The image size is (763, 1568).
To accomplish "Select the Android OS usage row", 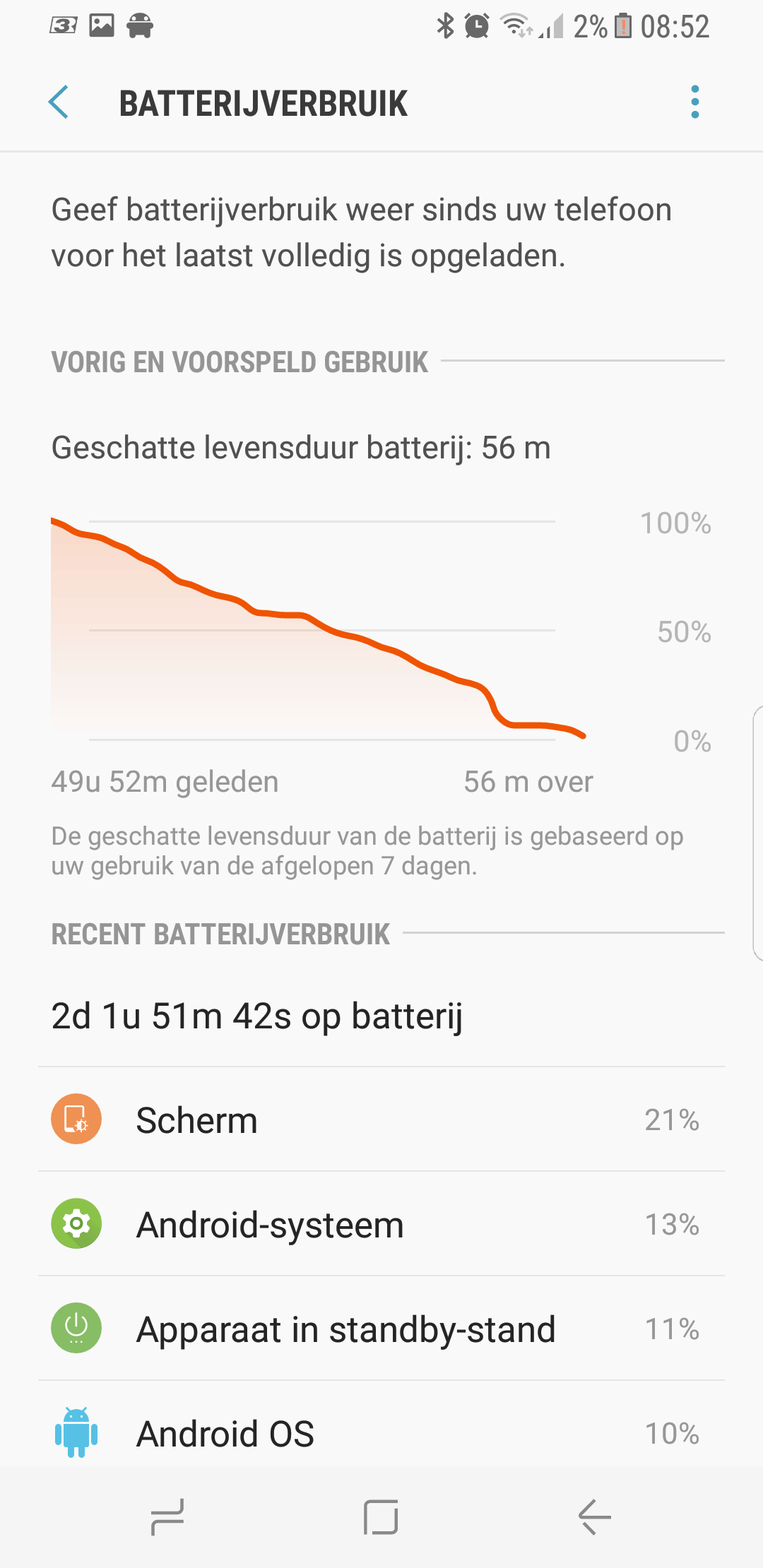I will [x=381, y=1432].
